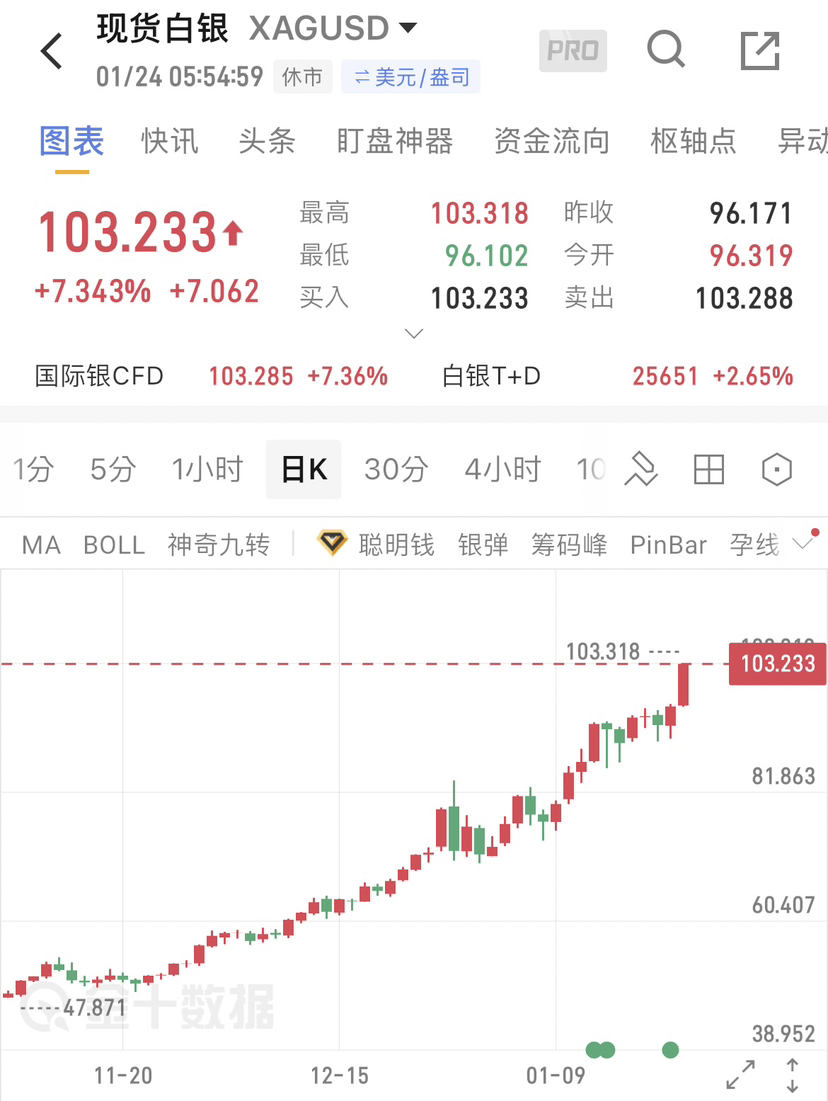Switch to the 枢轴点 tab
Screen dimensions: 828x1101
693,141
